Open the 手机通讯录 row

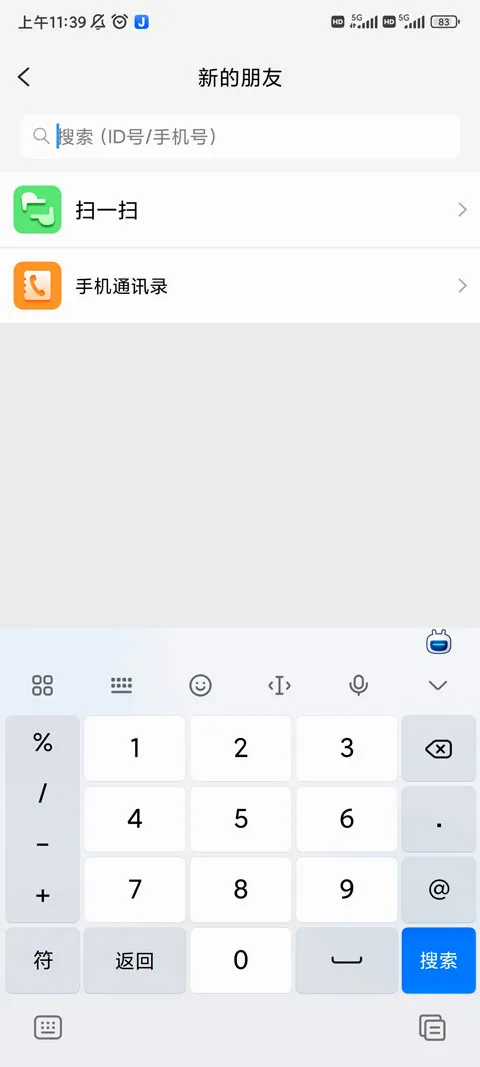240,286
